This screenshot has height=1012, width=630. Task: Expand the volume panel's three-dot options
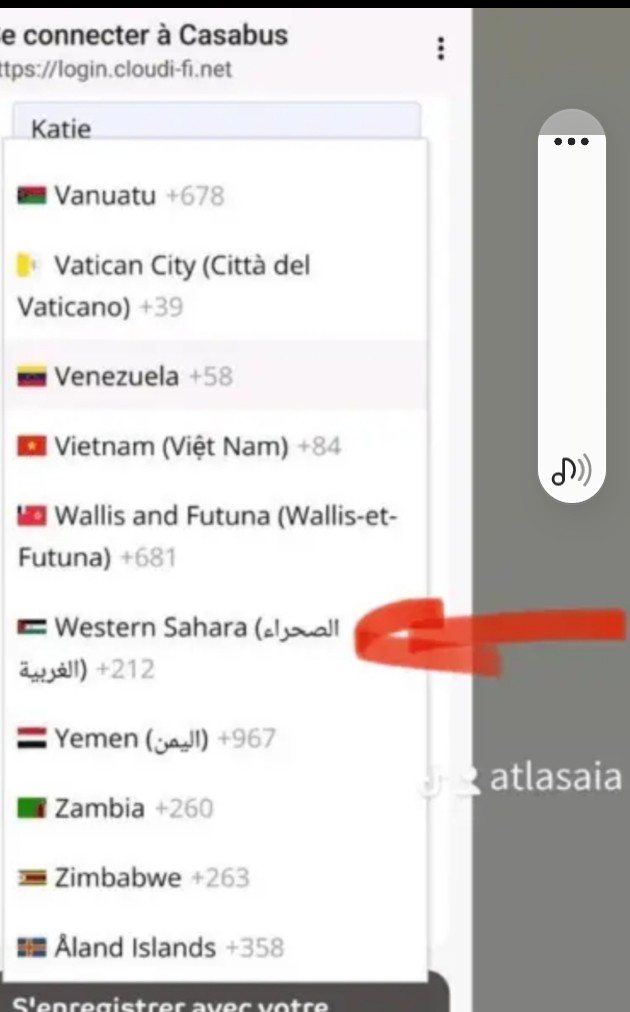pos(572,142)
